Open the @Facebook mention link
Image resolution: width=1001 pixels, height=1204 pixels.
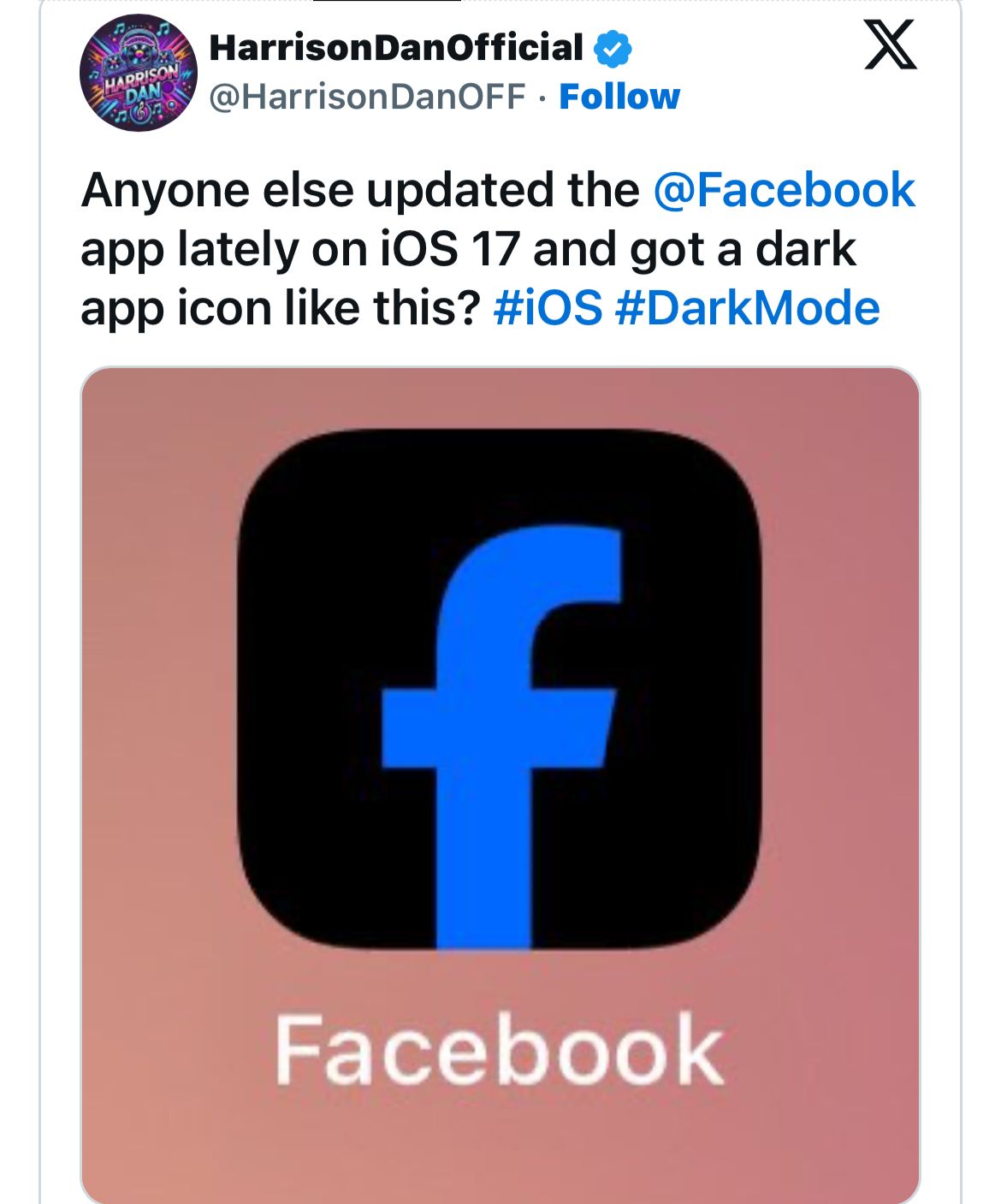tap(783, 190)
